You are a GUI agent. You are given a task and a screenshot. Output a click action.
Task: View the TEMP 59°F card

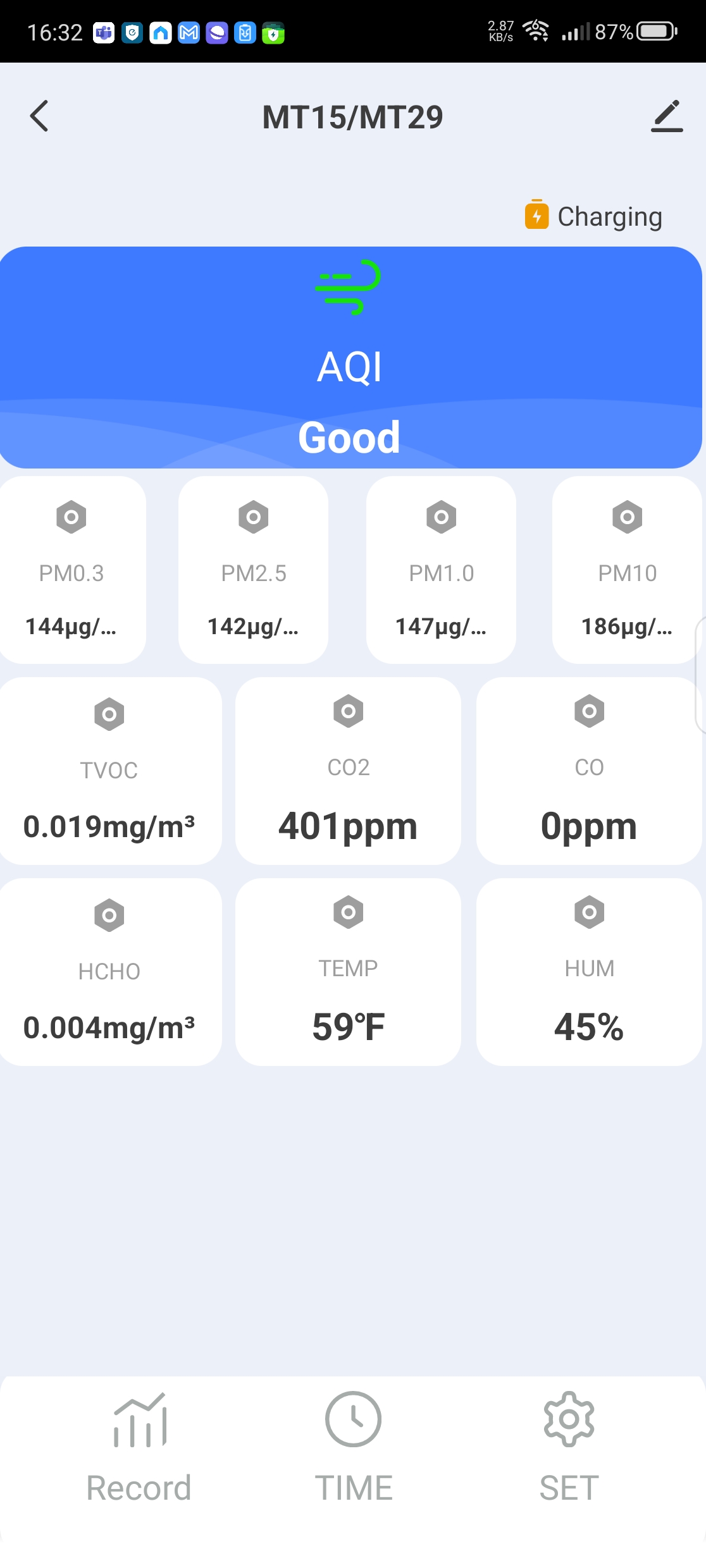click(x=348, y=972)
